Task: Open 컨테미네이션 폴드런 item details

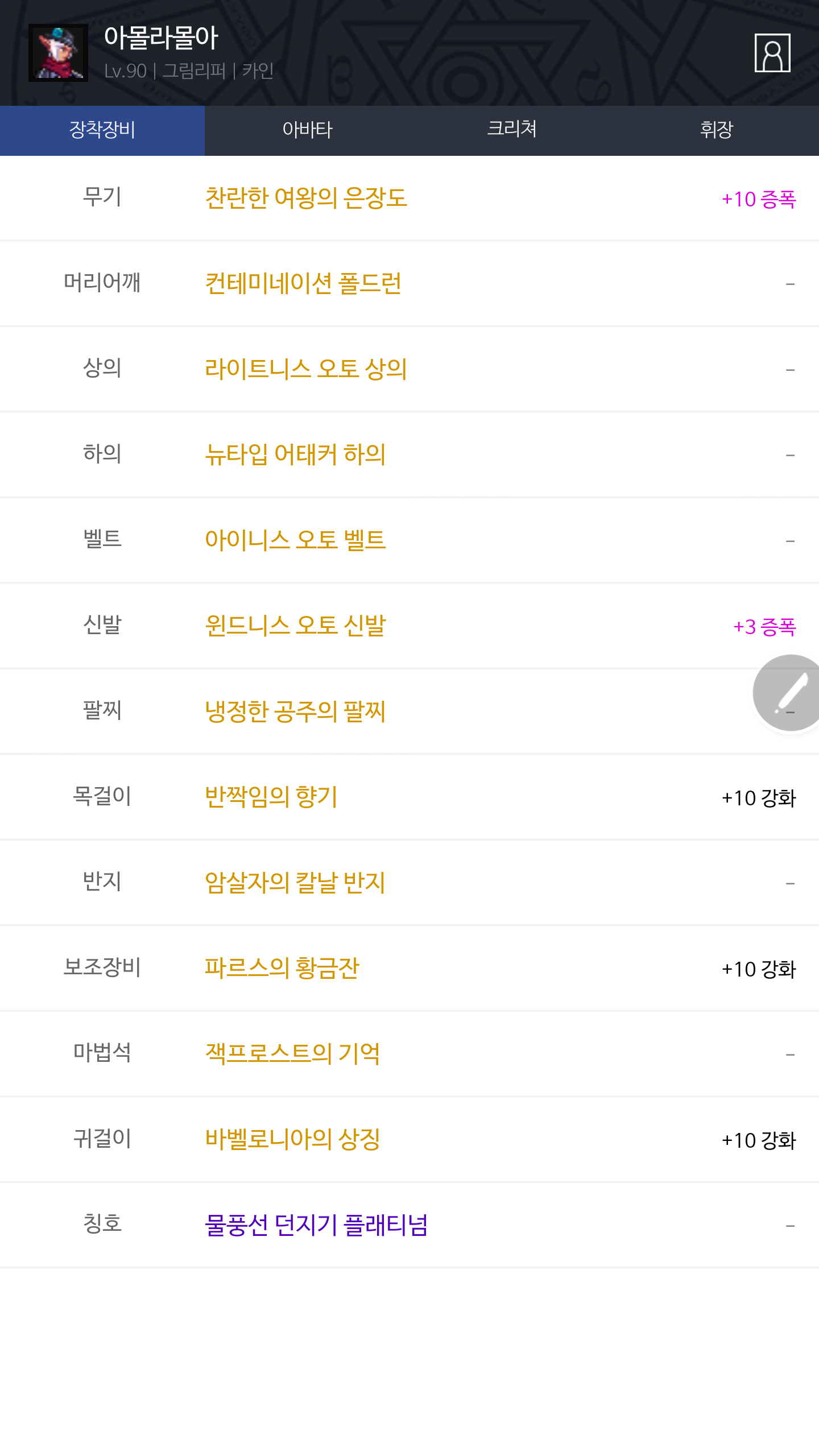Action: 303,283
